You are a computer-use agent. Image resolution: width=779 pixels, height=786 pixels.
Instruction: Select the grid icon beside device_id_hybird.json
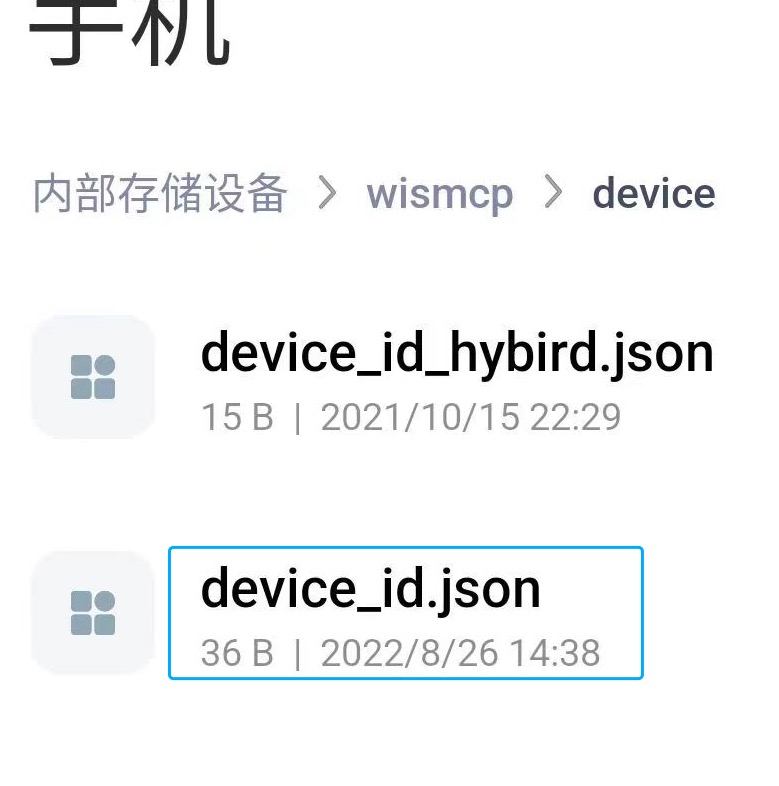(92, 377)
